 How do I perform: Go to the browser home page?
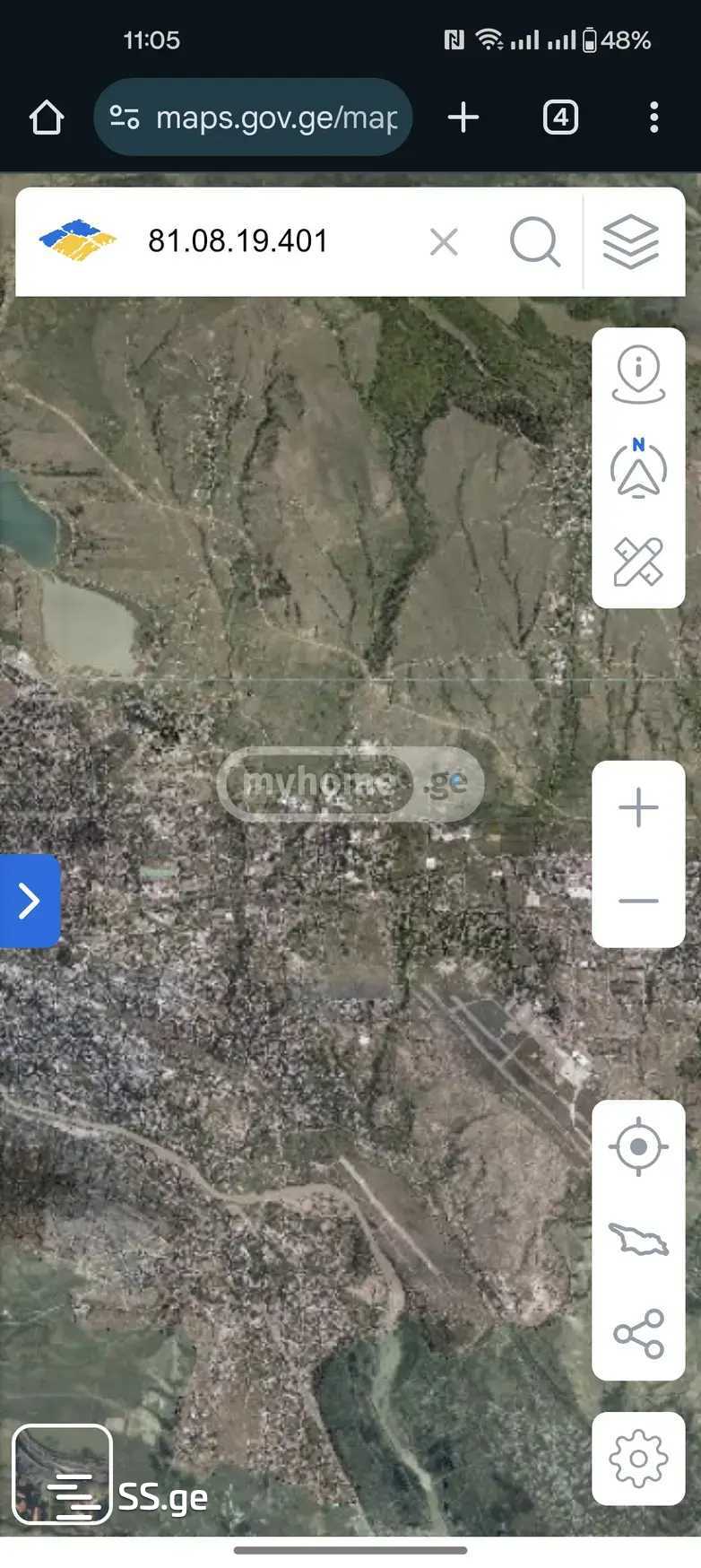tap(47, 118)
